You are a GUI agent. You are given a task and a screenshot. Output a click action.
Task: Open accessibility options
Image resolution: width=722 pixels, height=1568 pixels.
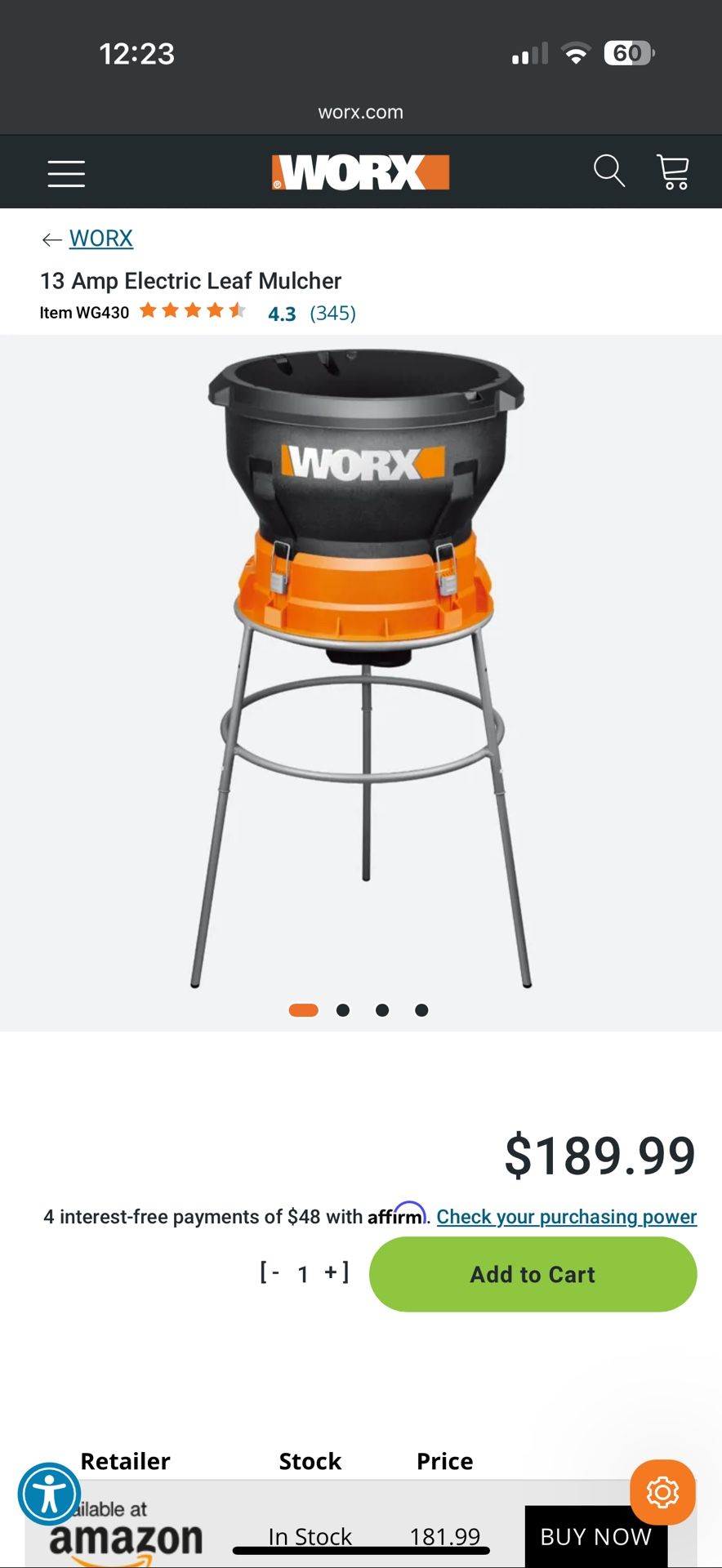[49, 1494]
